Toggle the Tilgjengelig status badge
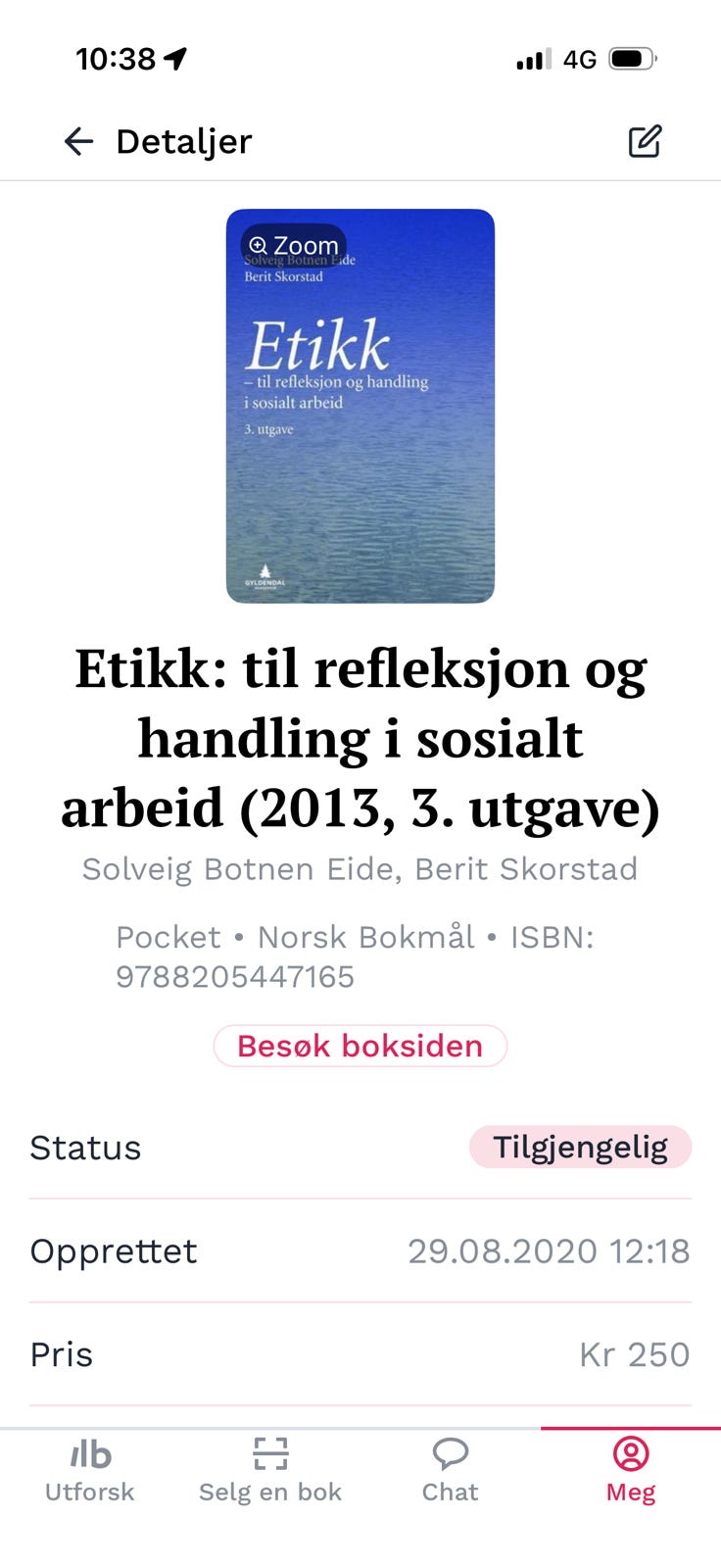The height and width of the screenshot is (1568, 721). 579,1147
